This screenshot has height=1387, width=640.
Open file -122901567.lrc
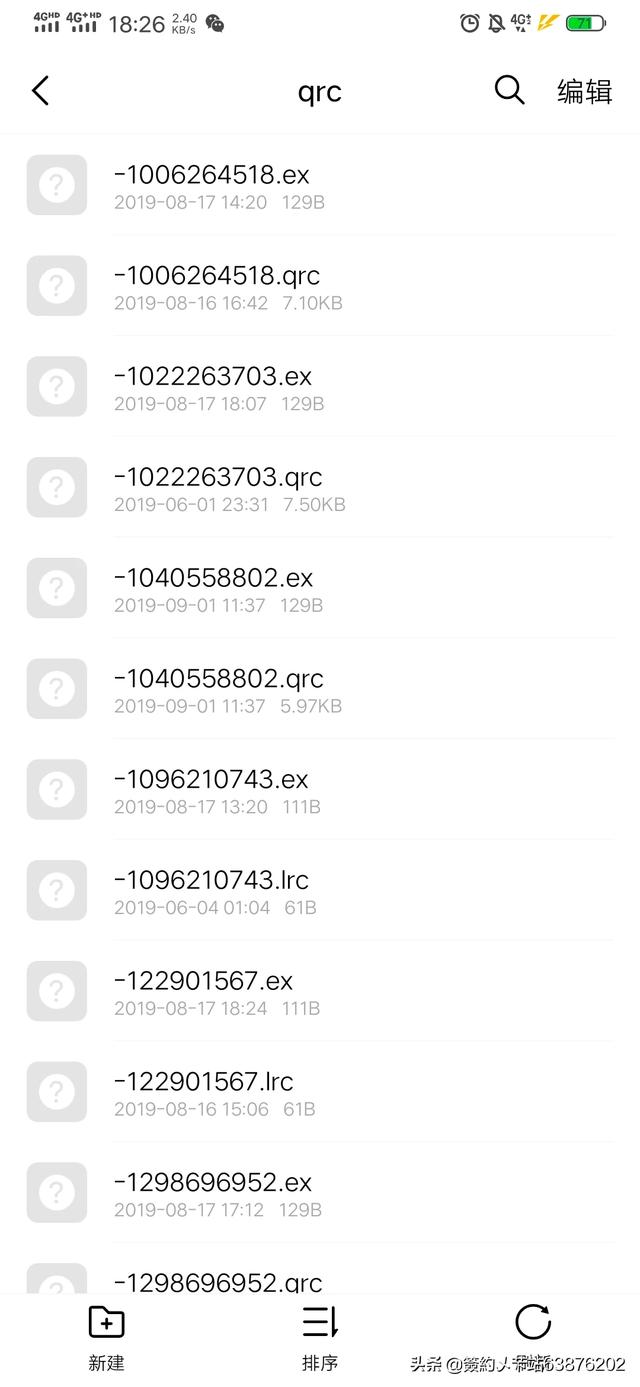pos(320,1092)
